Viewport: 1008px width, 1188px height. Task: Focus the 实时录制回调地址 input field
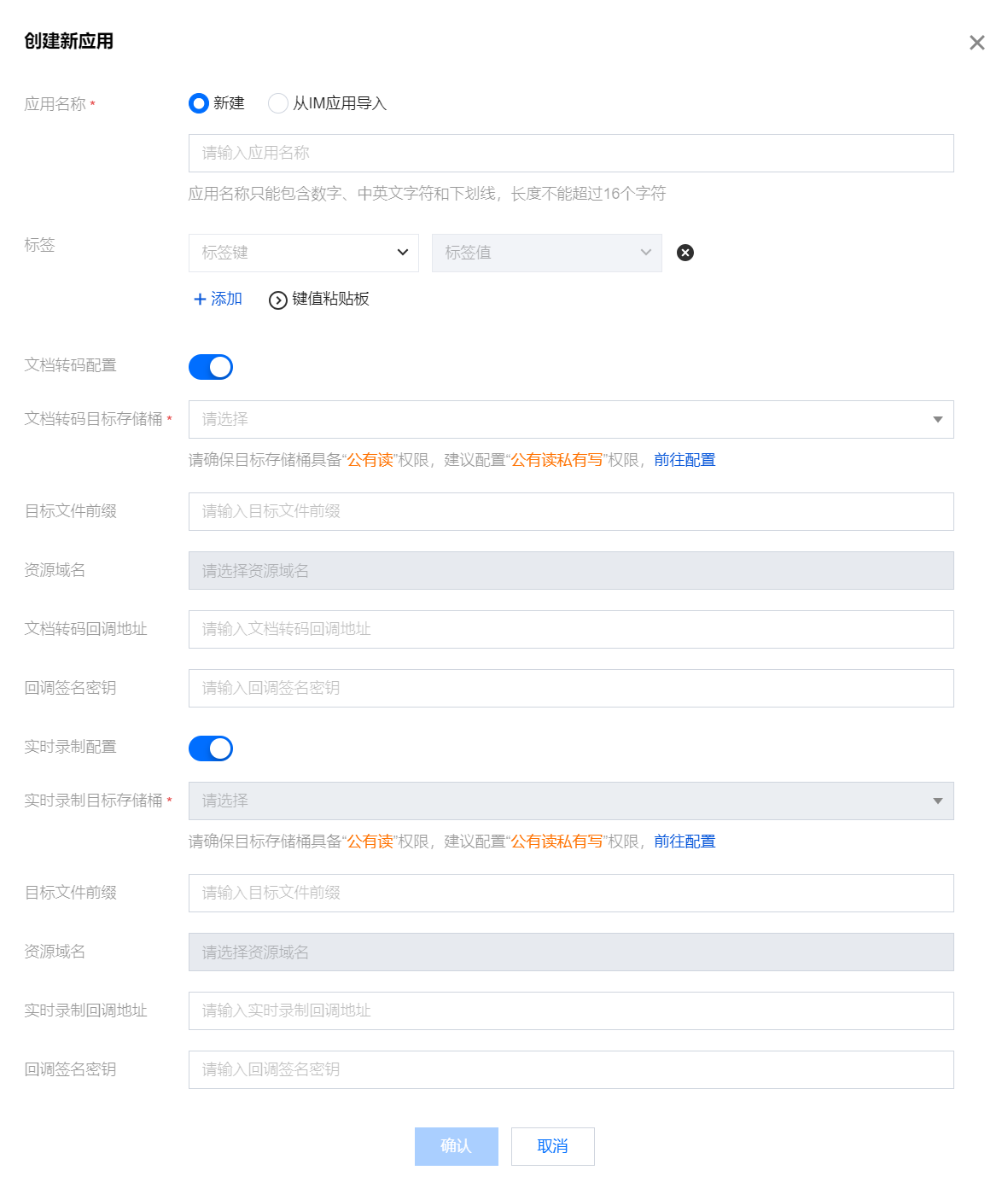570,1010
